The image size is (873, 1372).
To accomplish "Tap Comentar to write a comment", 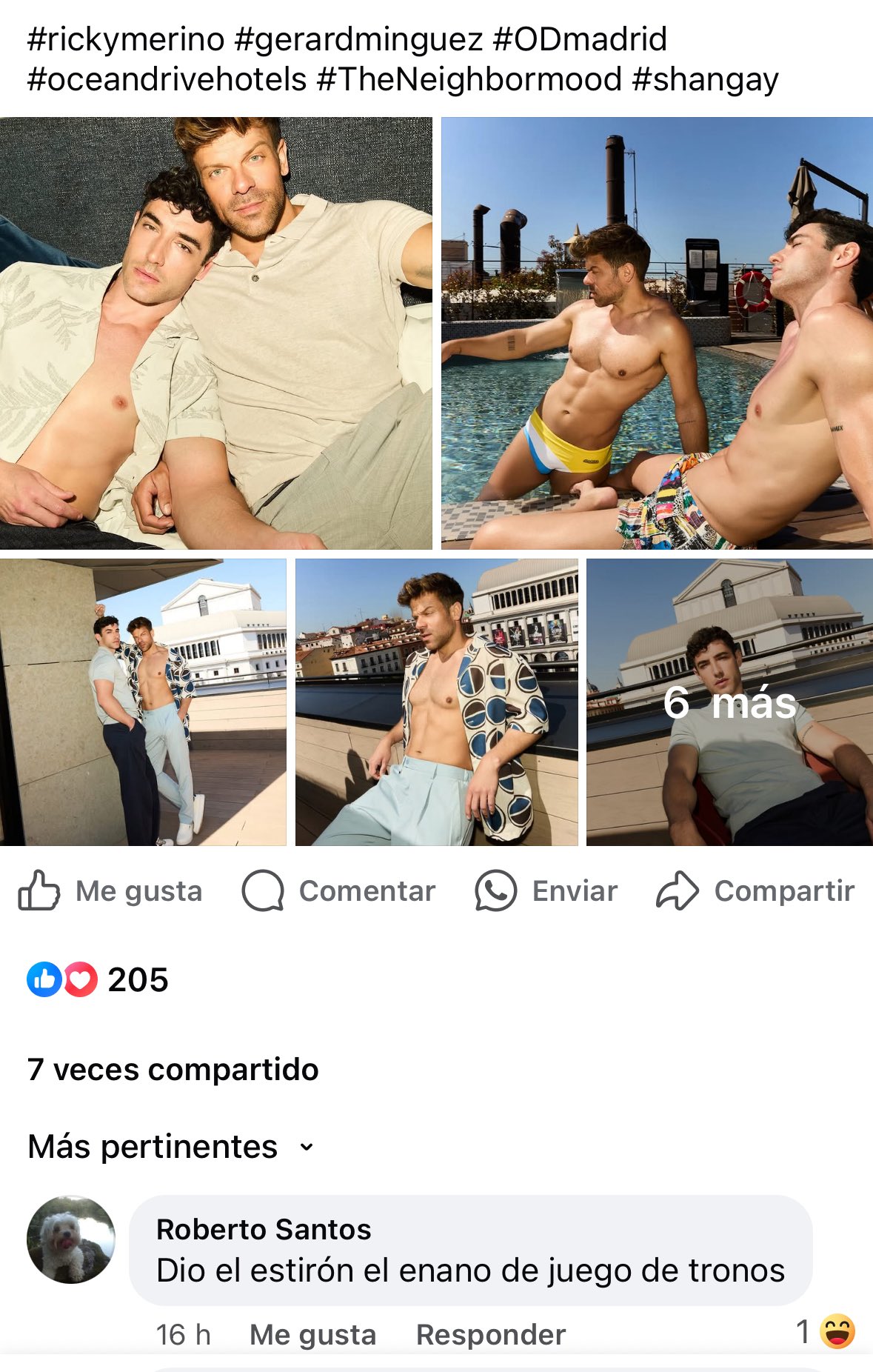I will coord(339,890).
